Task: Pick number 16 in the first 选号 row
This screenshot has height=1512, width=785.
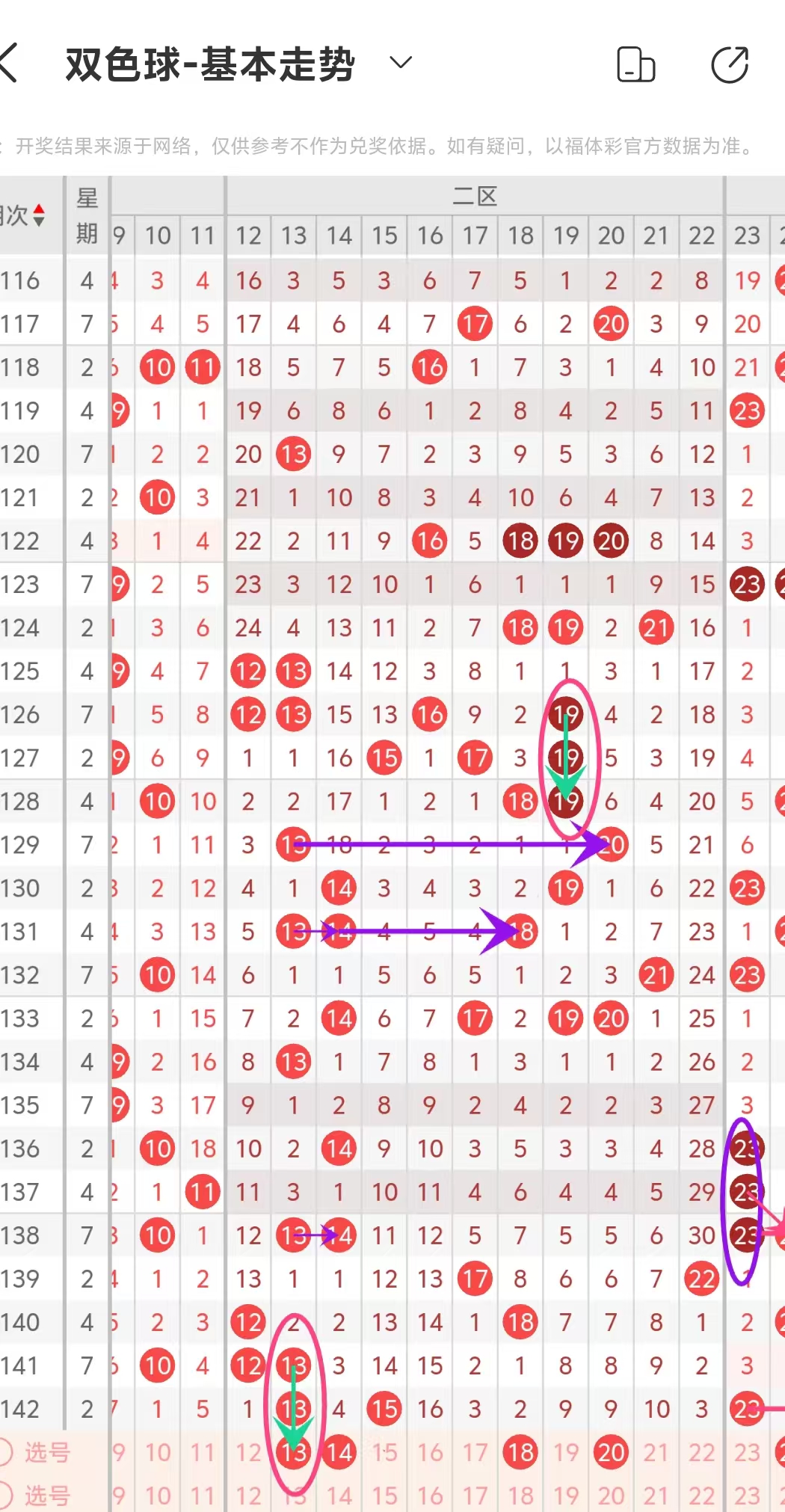Action: point(430,1452)
